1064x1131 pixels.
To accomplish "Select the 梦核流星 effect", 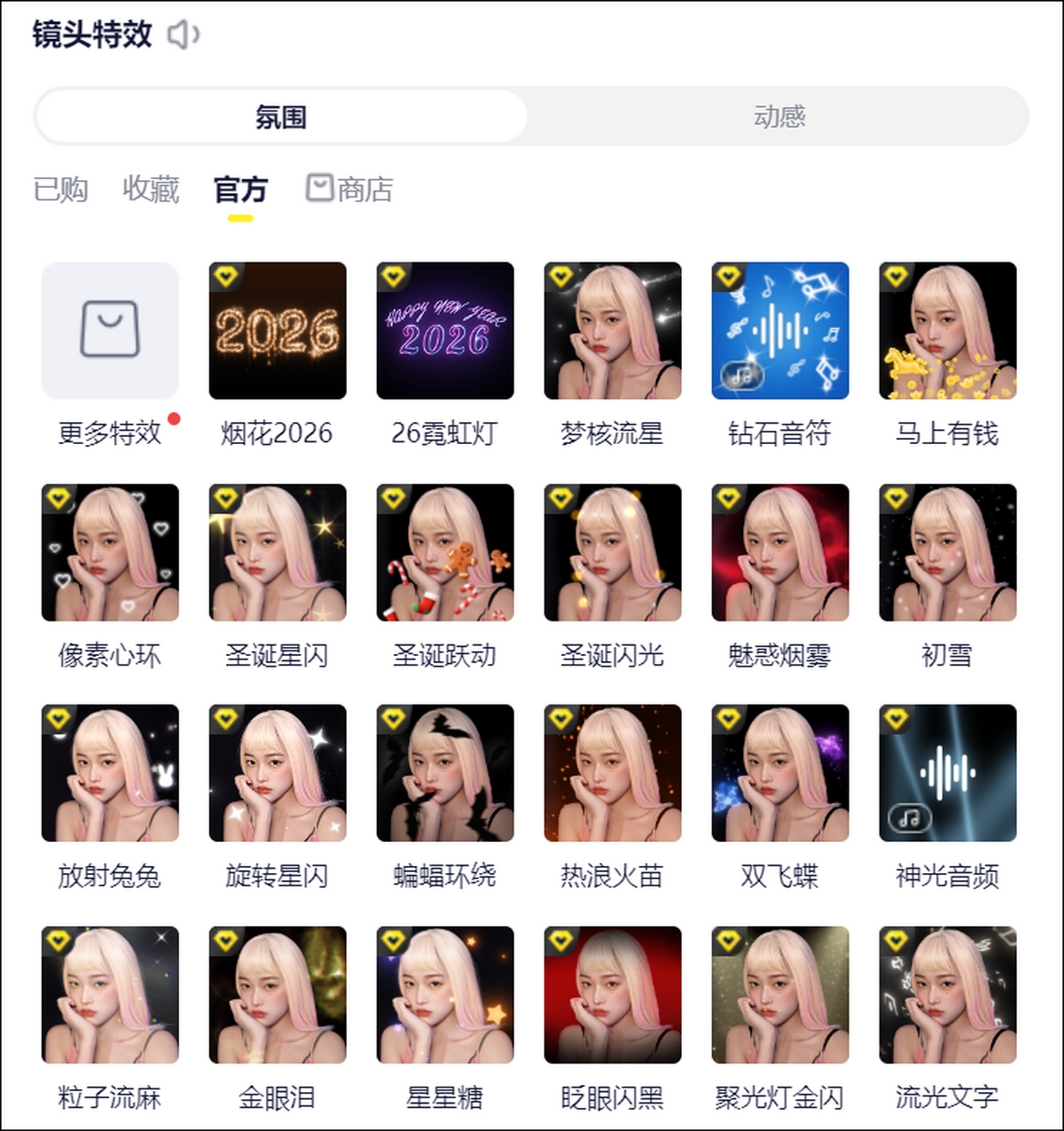I will tap(613, 331).
